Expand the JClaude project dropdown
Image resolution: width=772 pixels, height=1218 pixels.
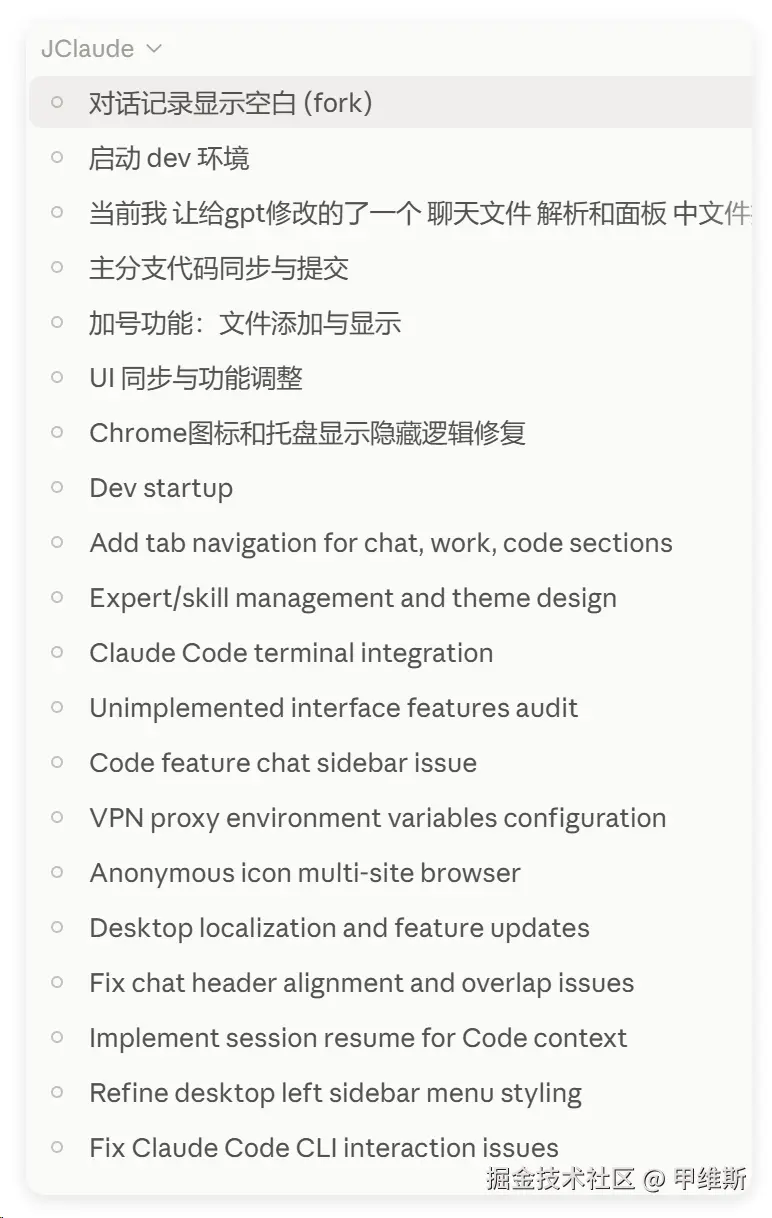101,48
